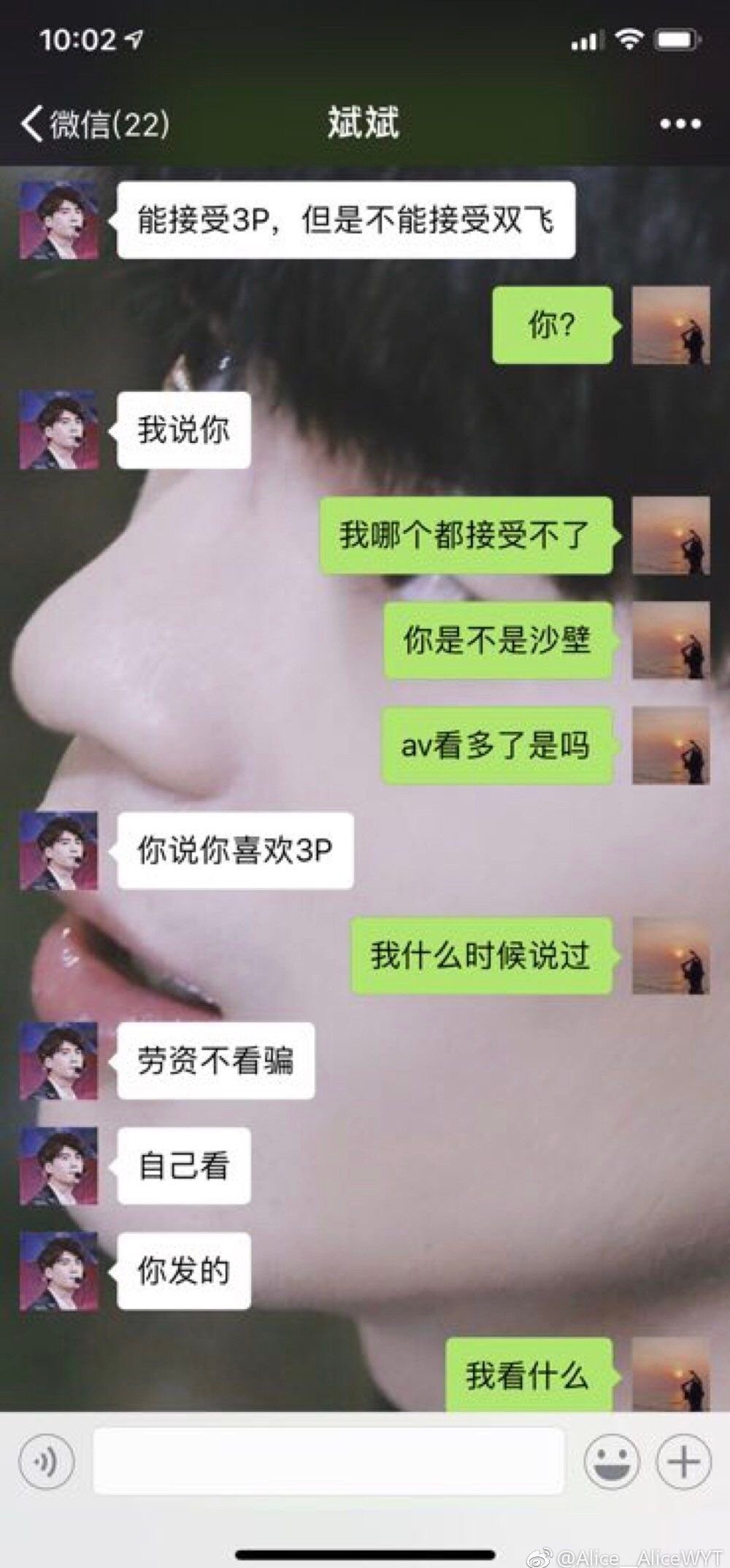Image resolution: width=730 pixels, height=1568 pixels.
Task: Switch to voice message input
Action: [x=46, y=1462]
